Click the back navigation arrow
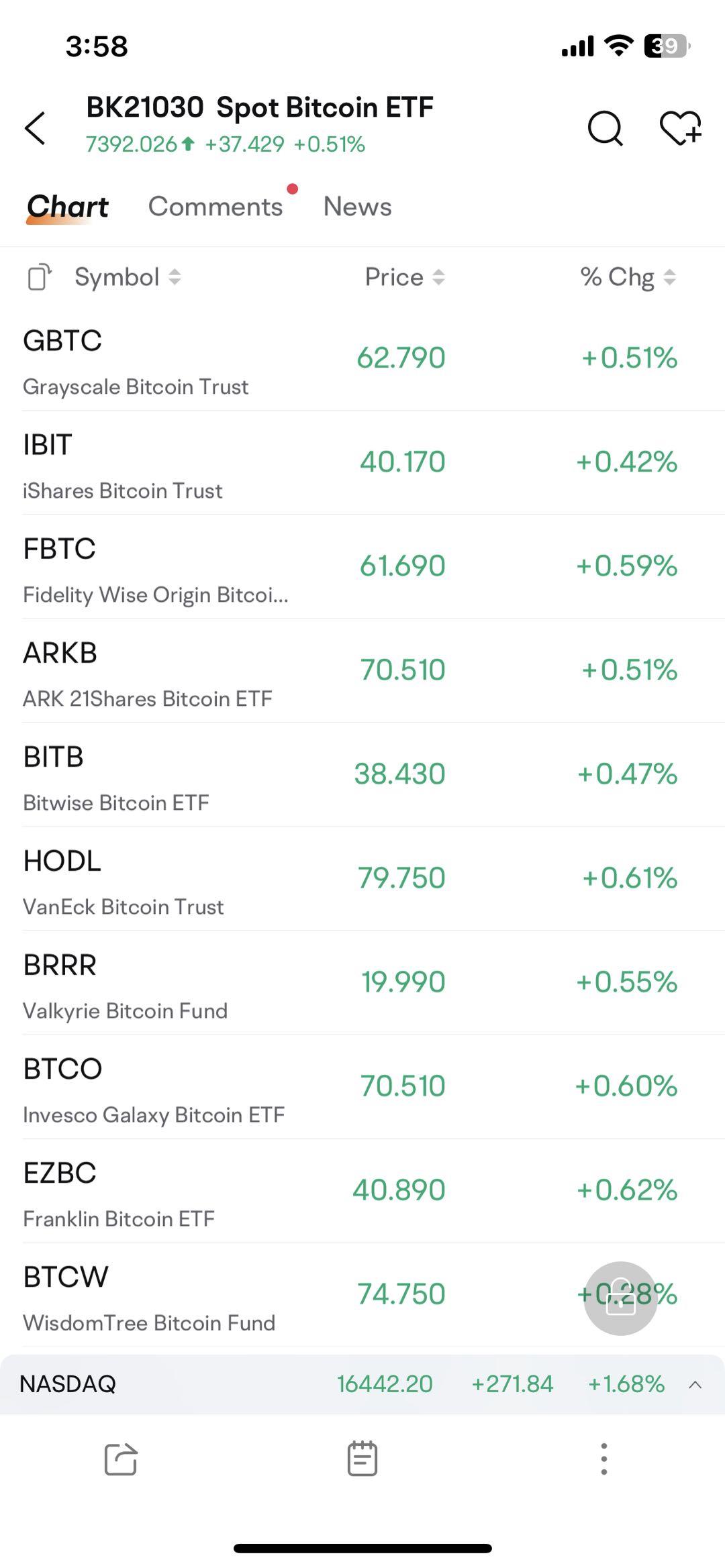Viewport: 725px width, 1568px height. point(35,126)
